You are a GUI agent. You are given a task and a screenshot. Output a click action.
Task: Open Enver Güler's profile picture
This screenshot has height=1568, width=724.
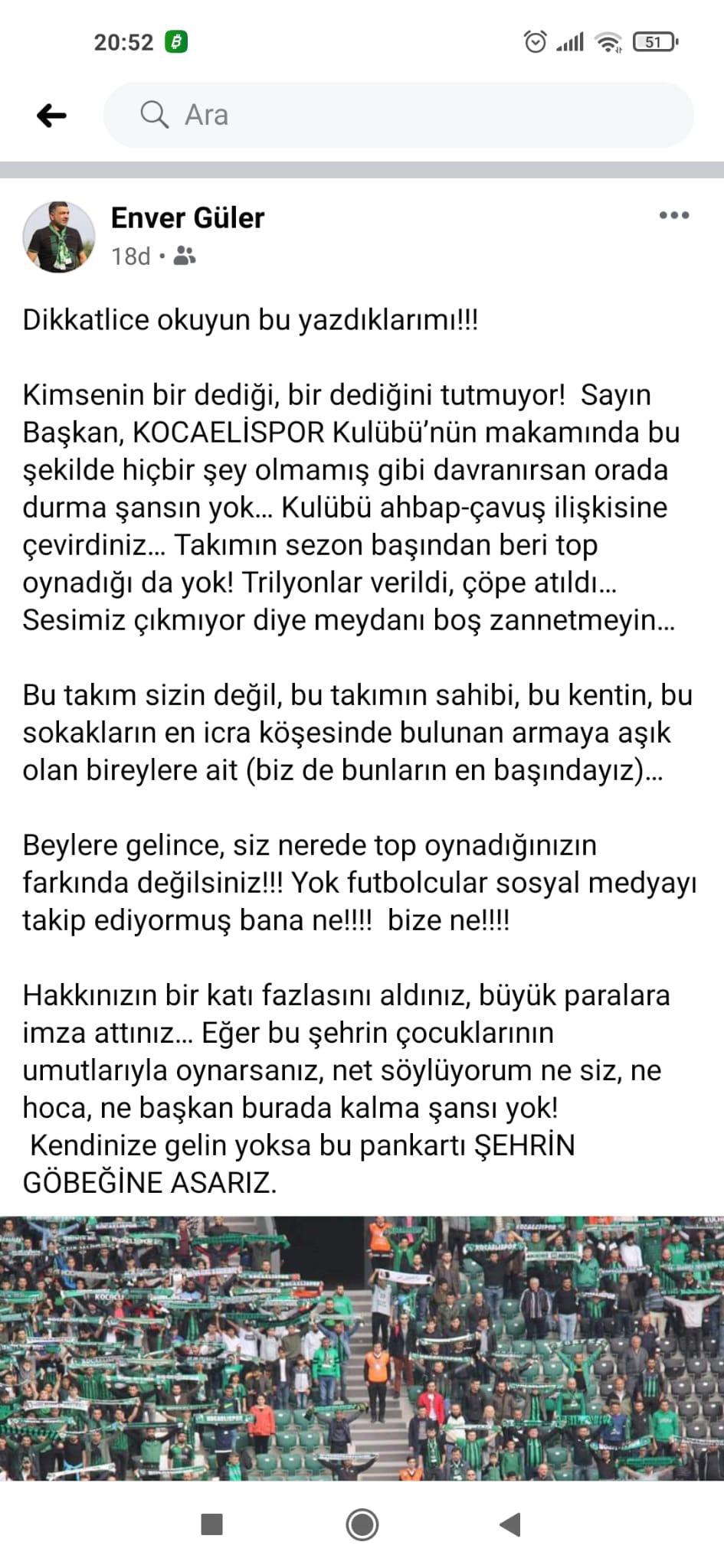[x=59, y=237]
